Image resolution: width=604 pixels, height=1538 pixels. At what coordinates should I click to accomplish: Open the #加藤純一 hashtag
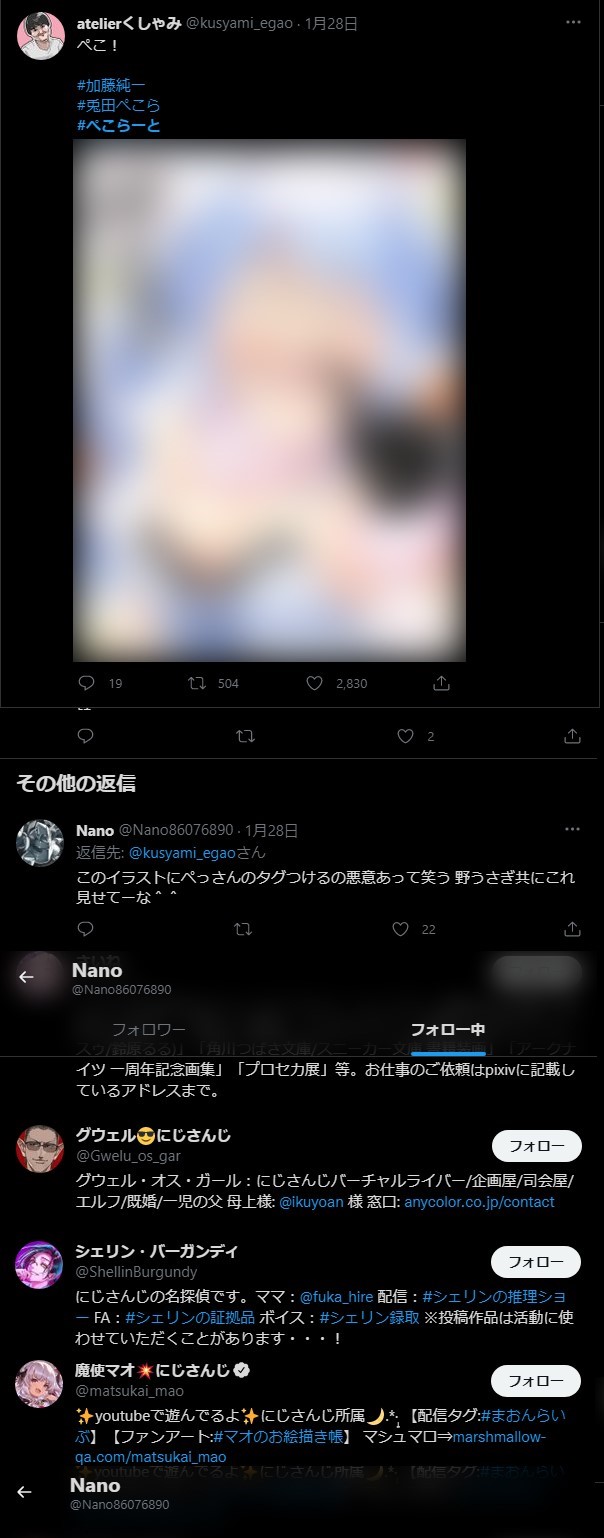click(x=110, y=84)
